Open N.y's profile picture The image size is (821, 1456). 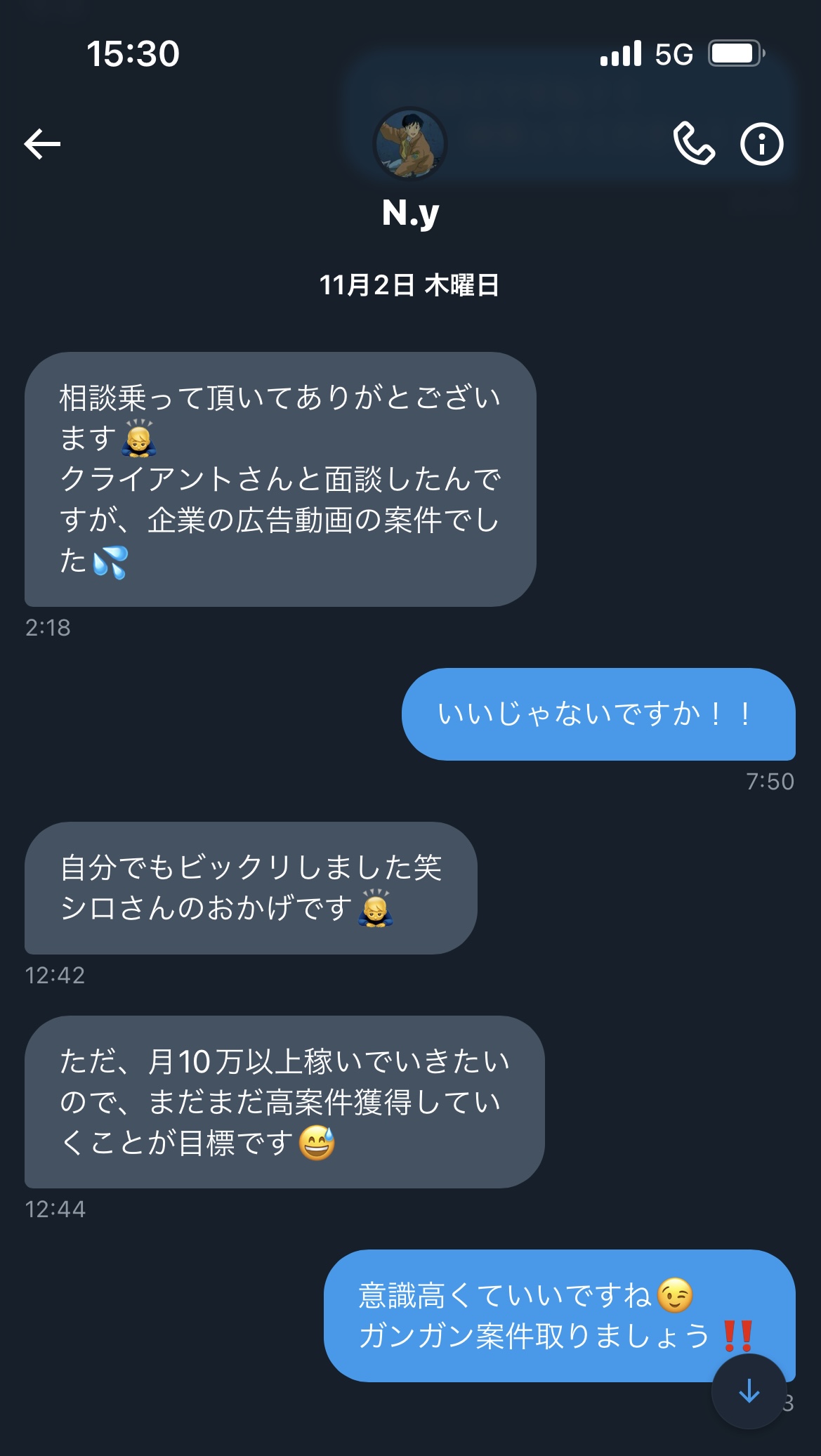pyautogui.click(x=409, y=143)
